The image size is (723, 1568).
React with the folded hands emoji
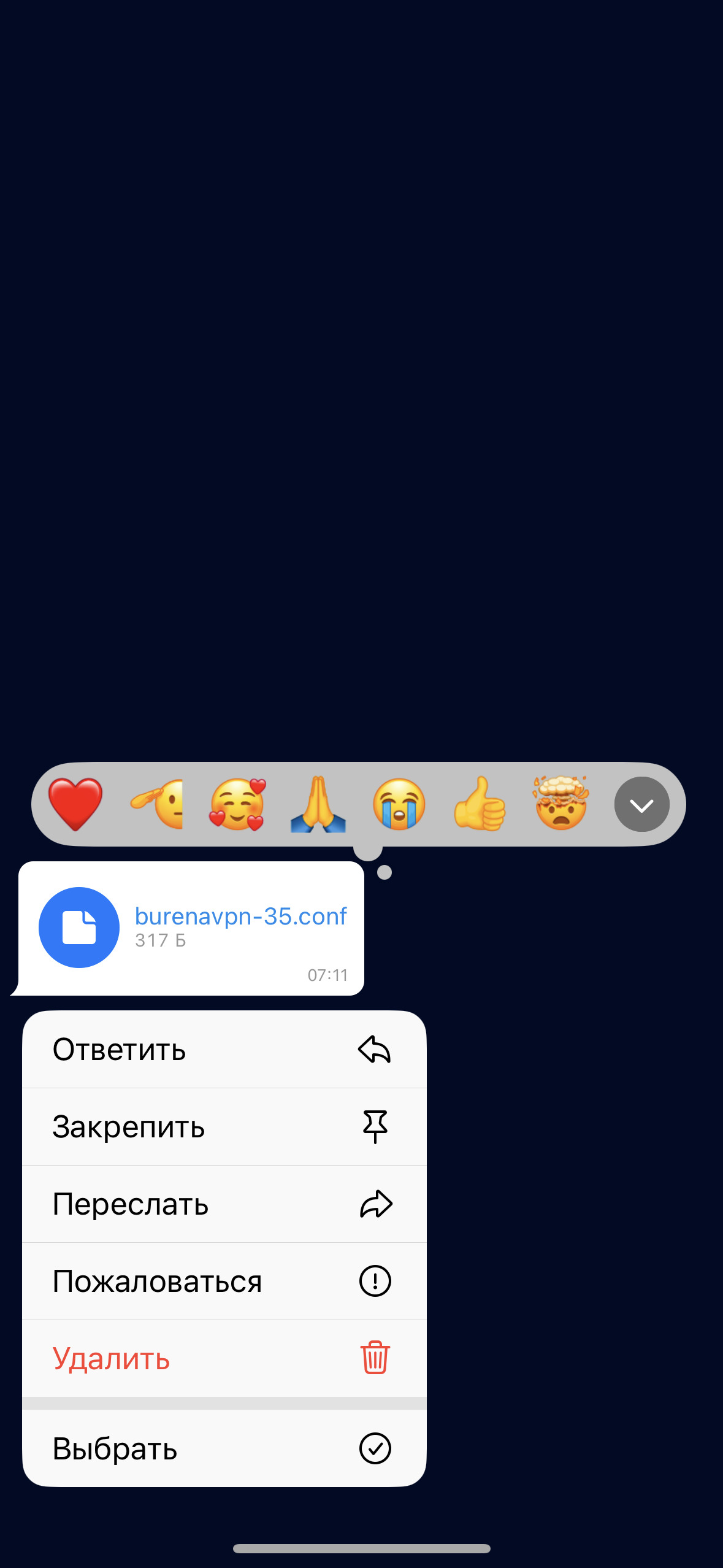(318, 804)
